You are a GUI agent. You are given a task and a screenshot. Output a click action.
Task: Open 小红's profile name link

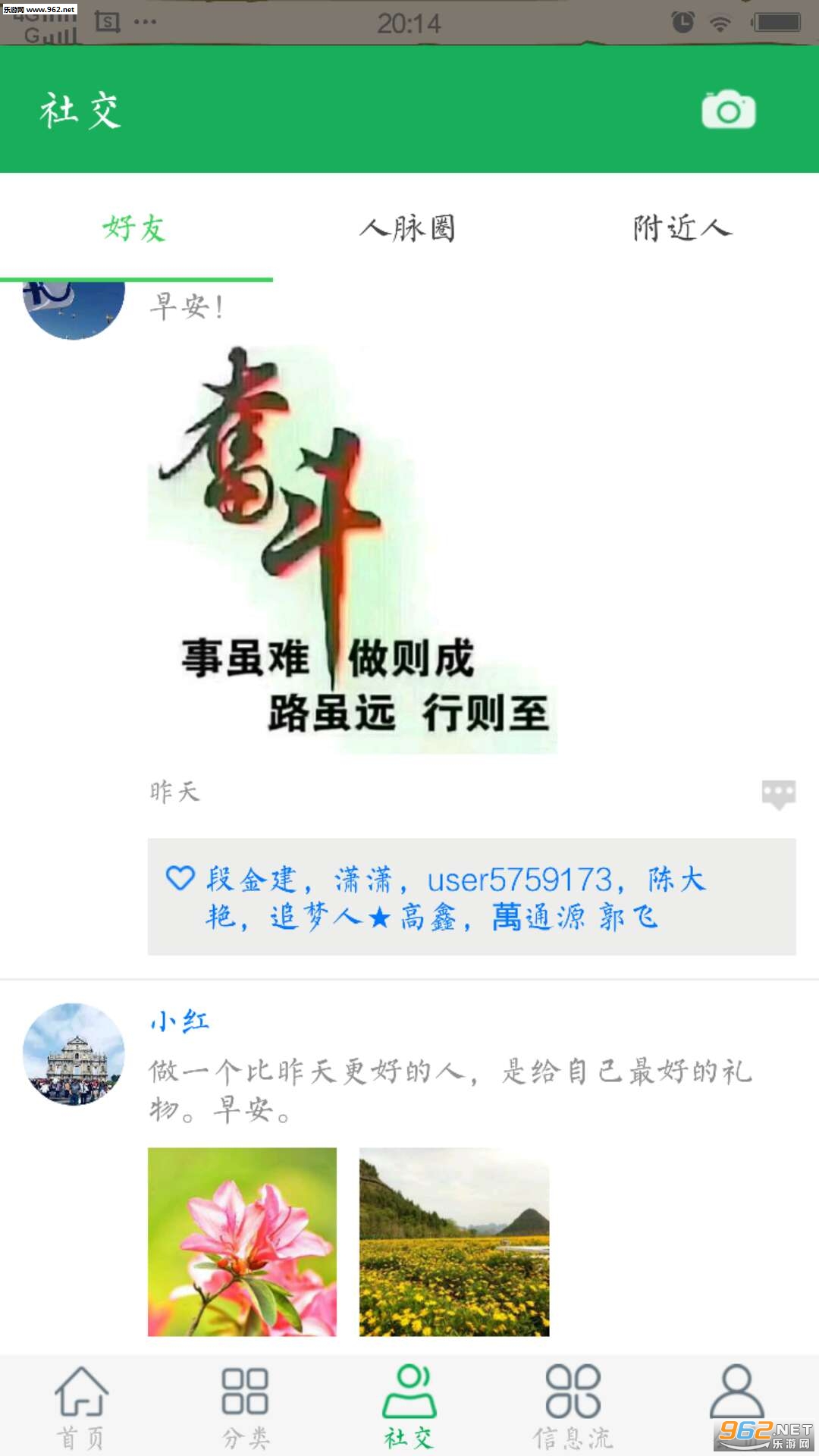click(x=180, y=1021)
